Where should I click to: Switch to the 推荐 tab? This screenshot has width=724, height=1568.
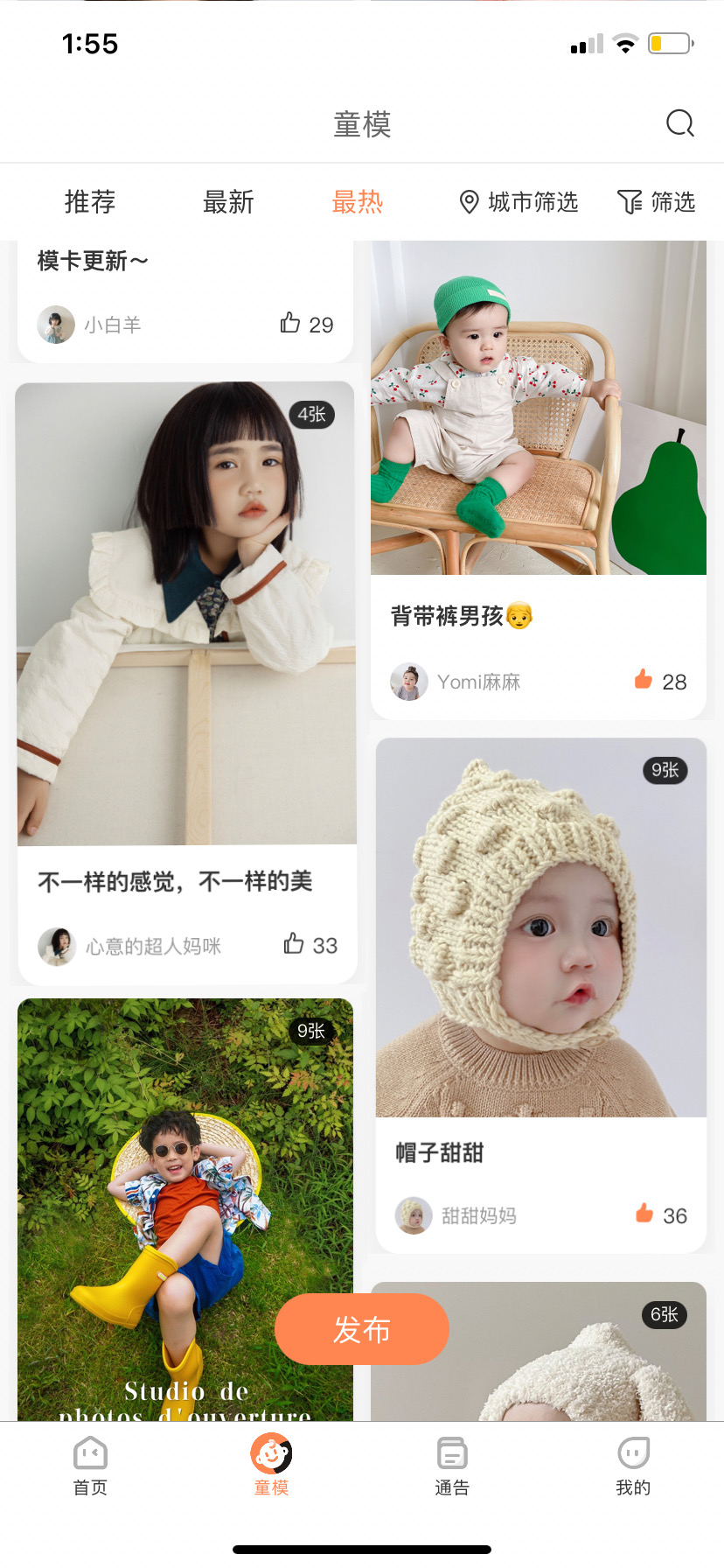pyautogui.click(x=90, y=202)
